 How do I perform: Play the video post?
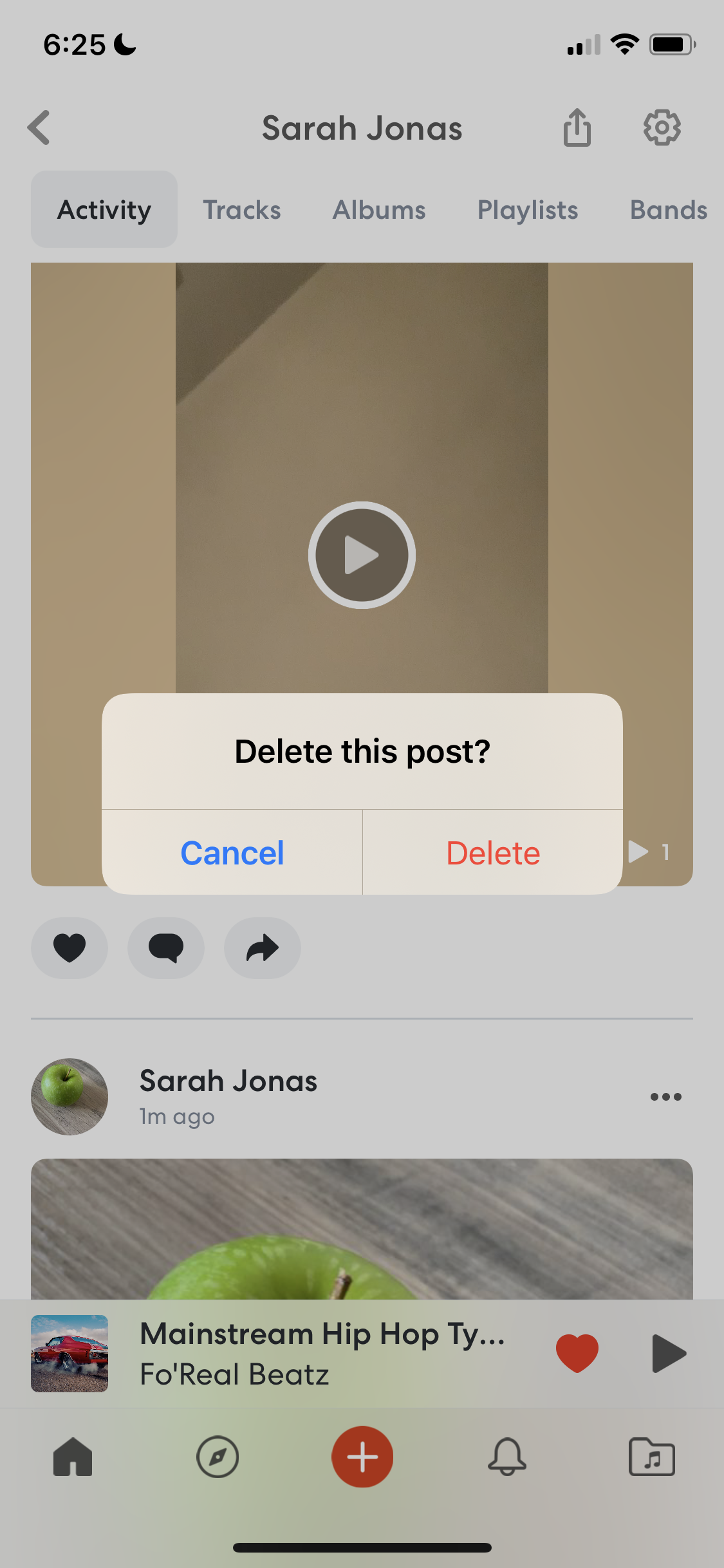[362, 555]
